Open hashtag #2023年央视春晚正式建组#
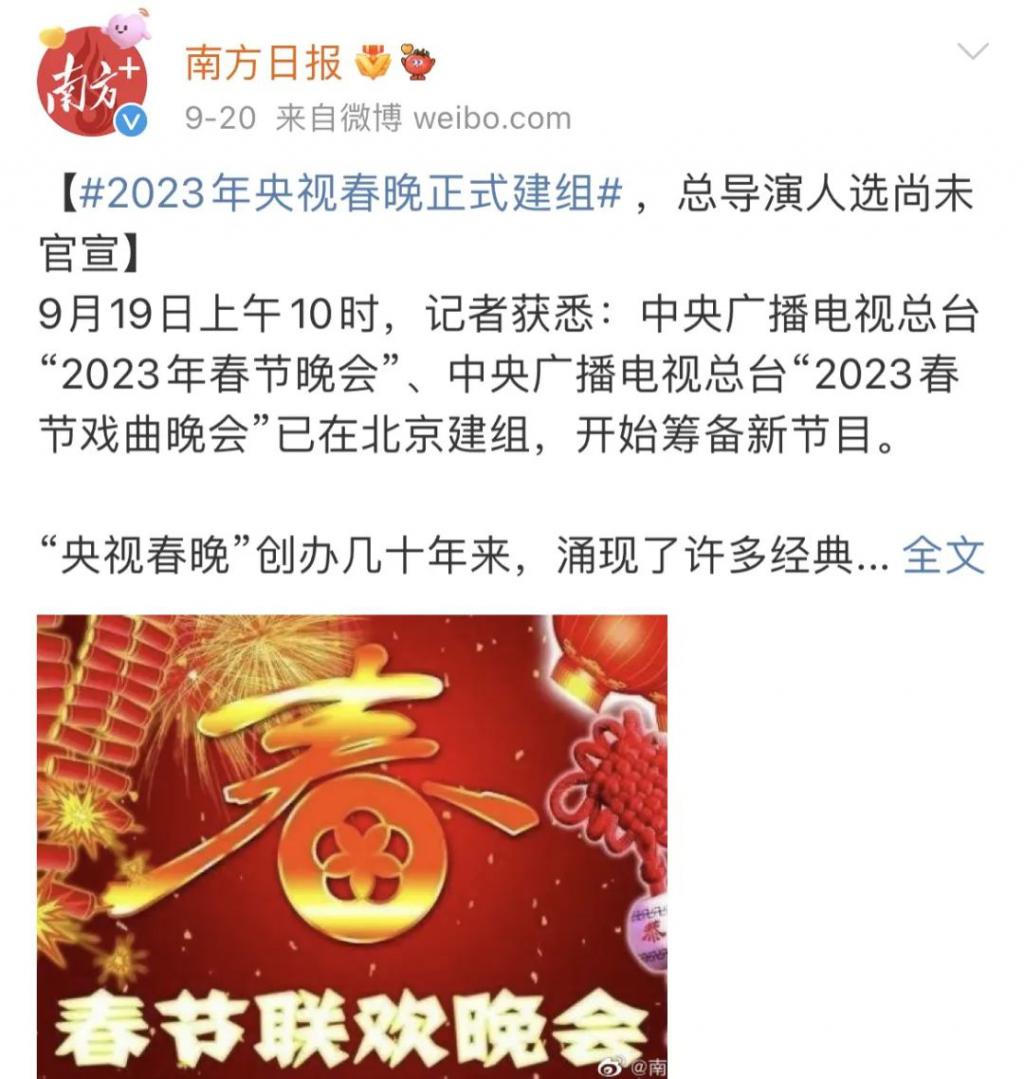 [351, 193]
